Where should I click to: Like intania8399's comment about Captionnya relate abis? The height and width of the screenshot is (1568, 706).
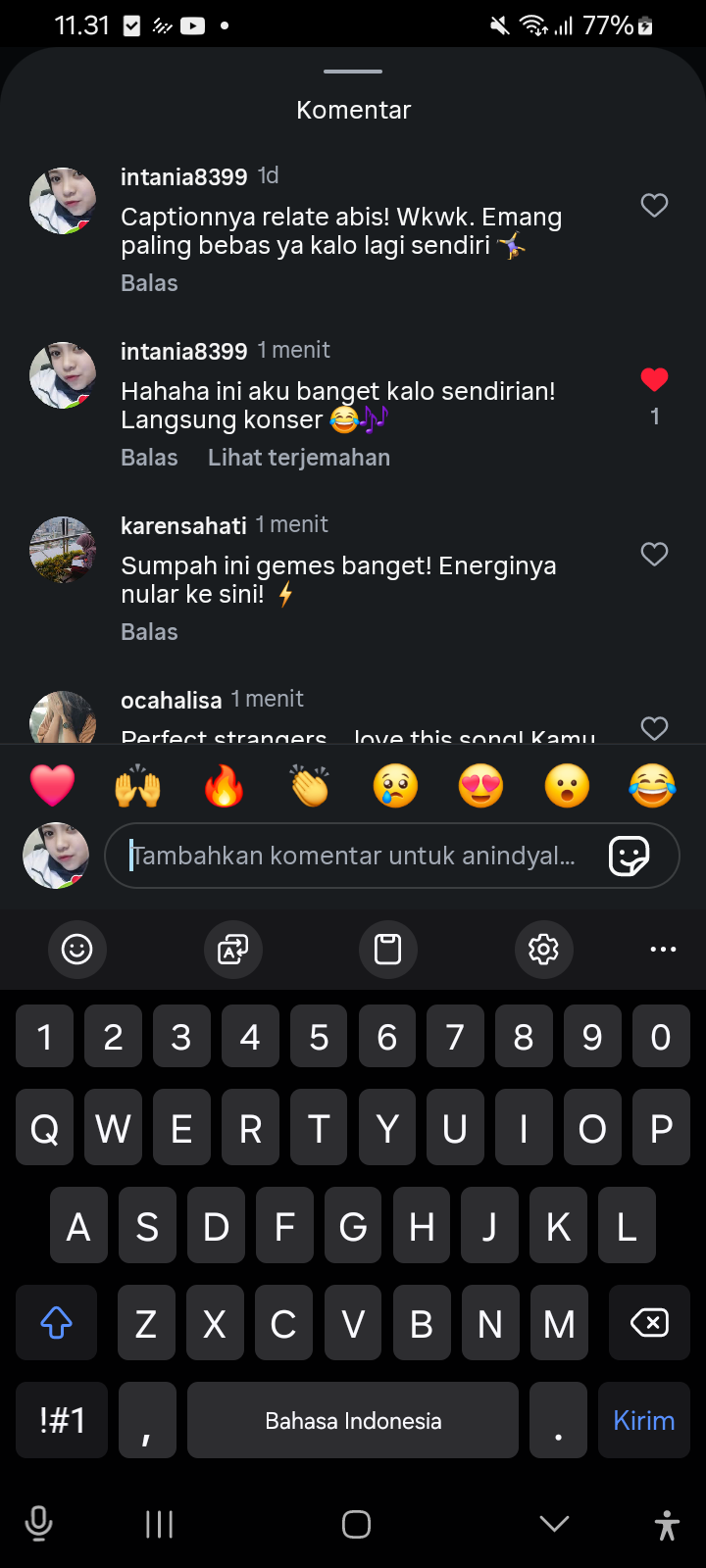click(x=654, y=205)
